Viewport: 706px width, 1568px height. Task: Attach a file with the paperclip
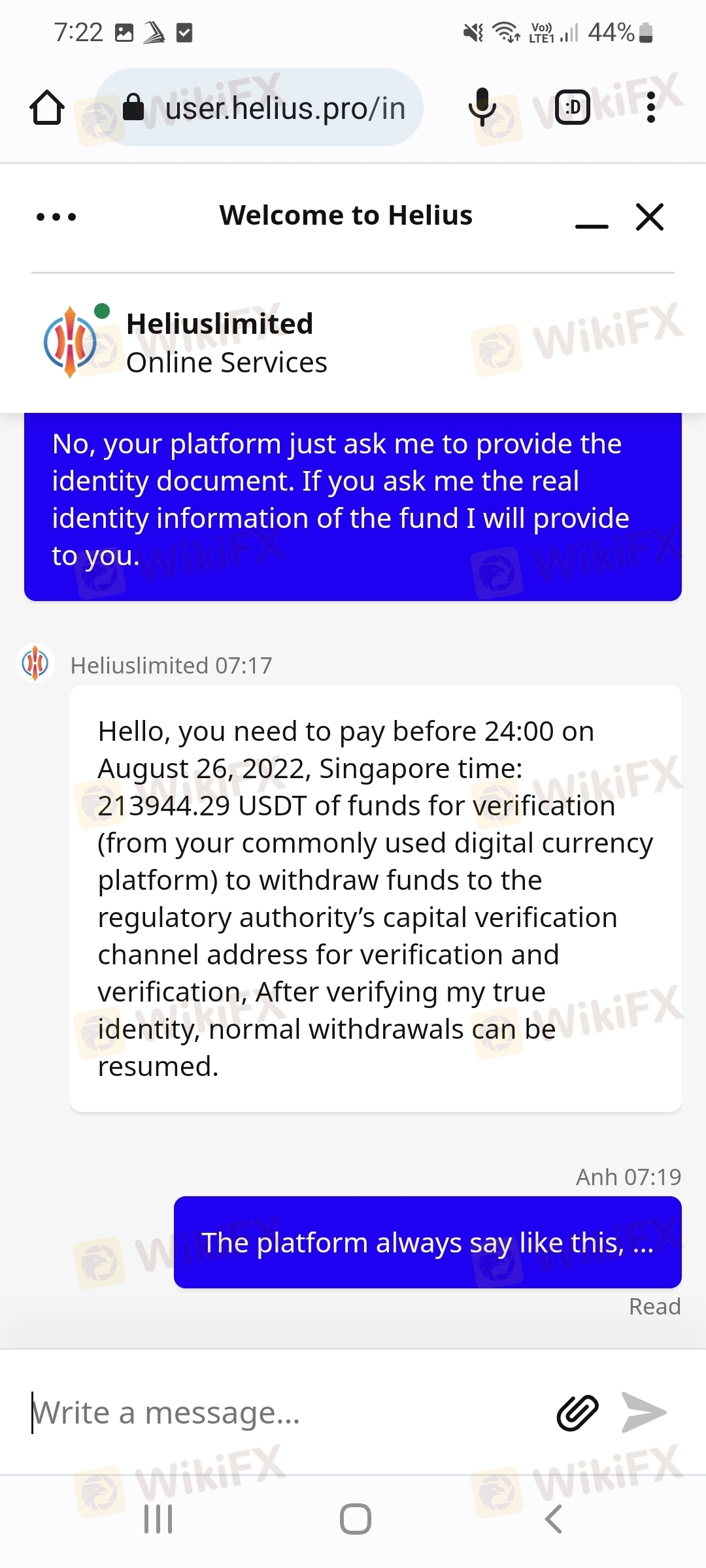577,1413
